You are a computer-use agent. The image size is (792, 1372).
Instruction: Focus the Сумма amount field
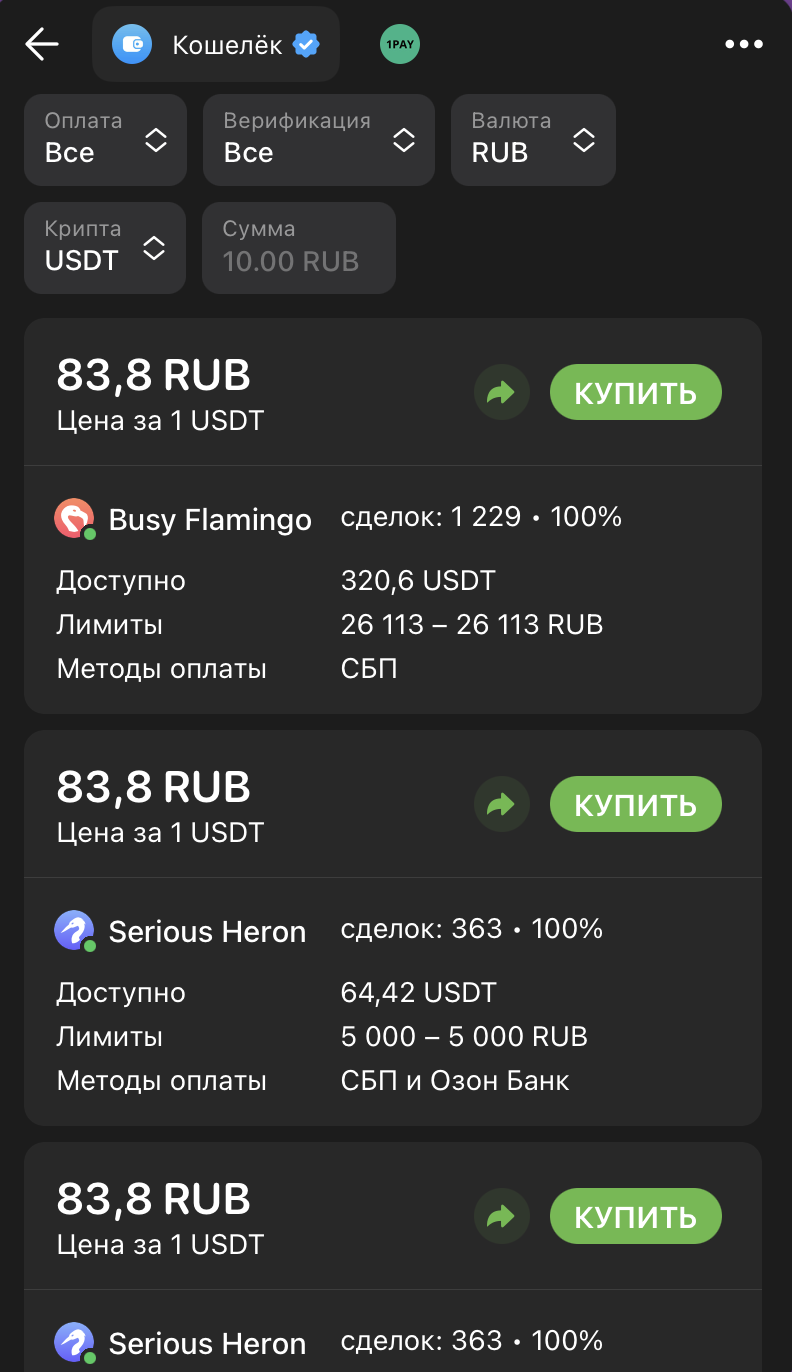click(299, 248)
